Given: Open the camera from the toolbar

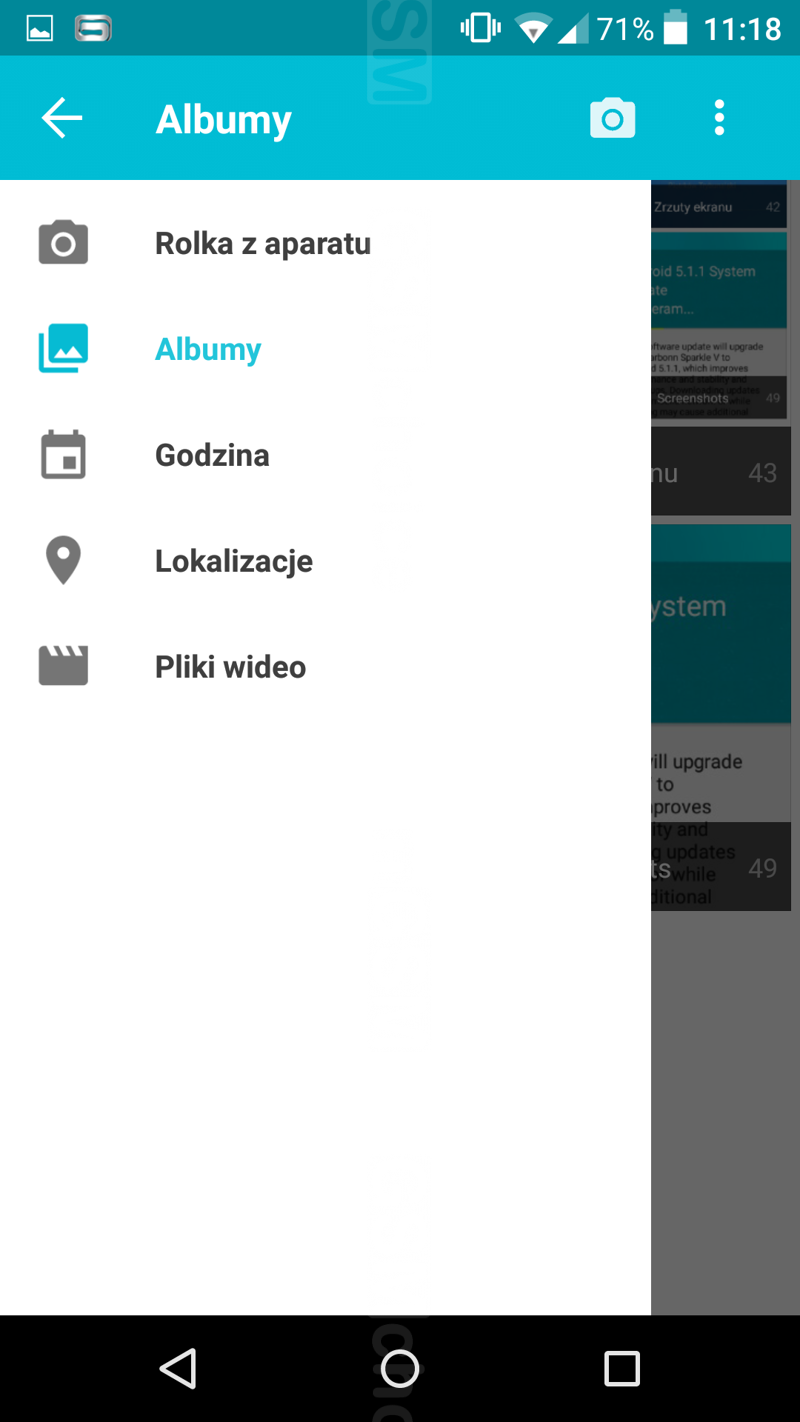Looking at the screenshot, I should coord(612,118).
